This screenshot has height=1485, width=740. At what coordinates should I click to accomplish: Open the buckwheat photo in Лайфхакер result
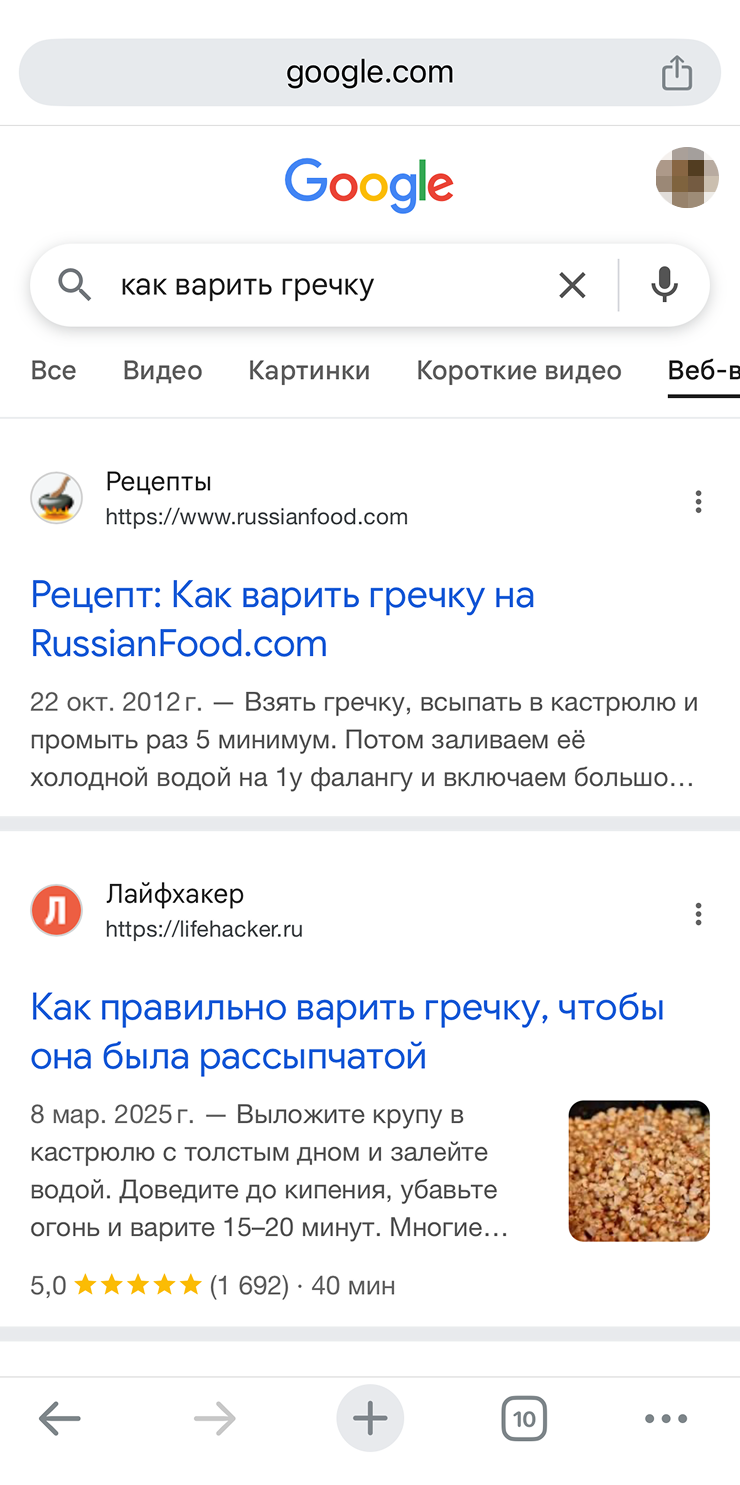point(639,1171)
